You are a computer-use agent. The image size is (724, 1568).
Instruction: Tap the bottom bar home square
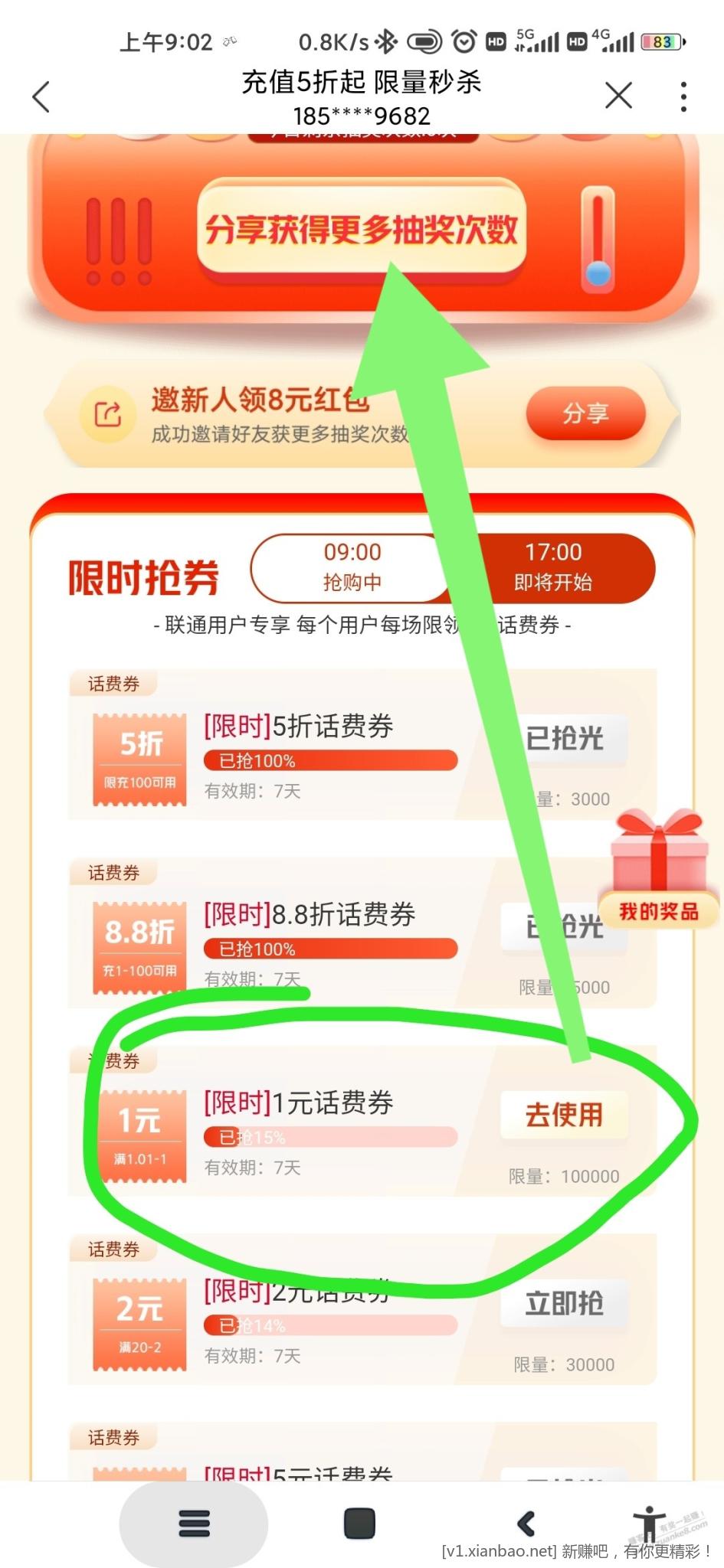(359, 1524)
